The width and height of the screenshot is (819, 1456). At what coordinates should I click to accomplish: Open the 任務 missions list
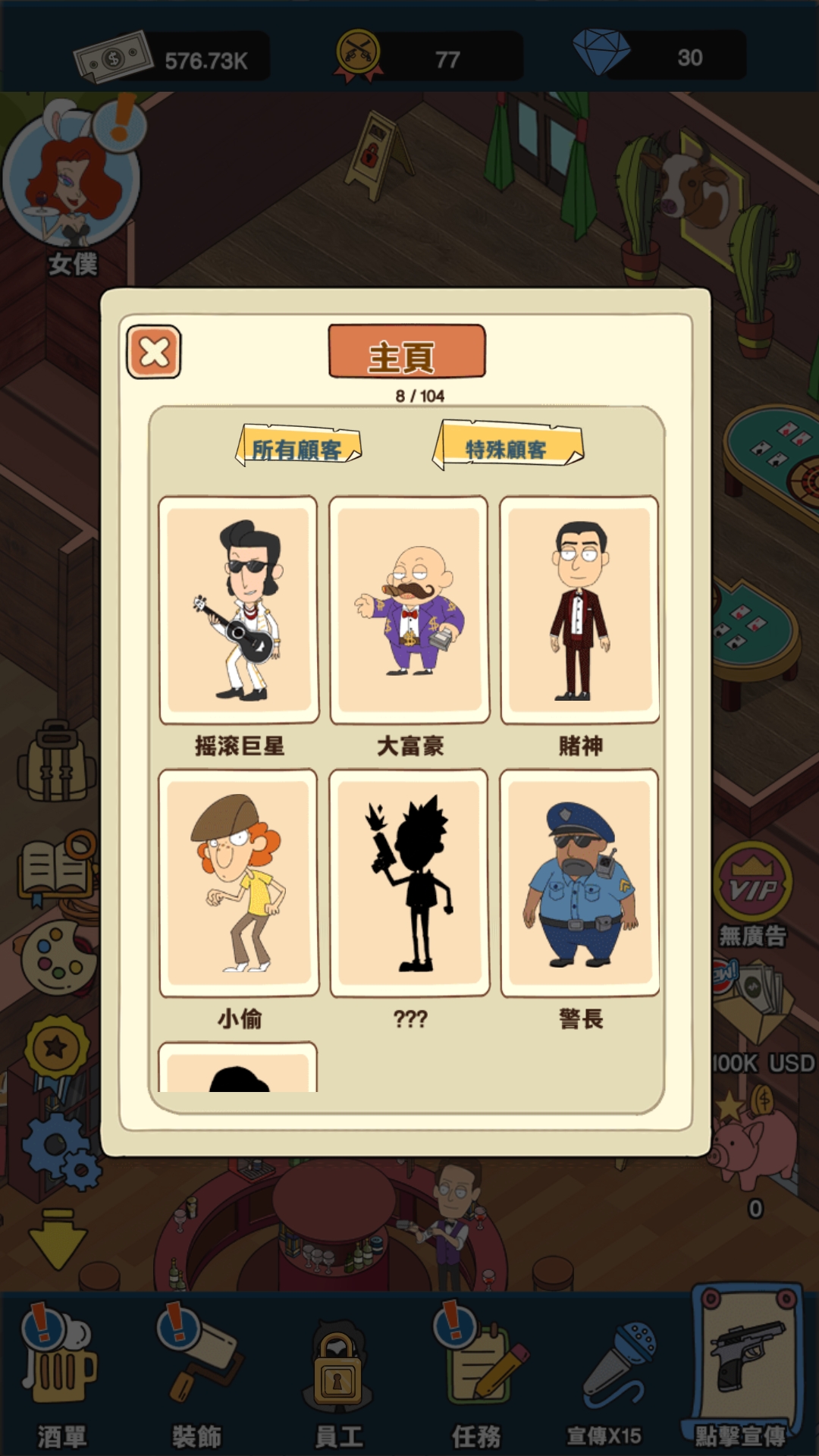click(476, 1373)
